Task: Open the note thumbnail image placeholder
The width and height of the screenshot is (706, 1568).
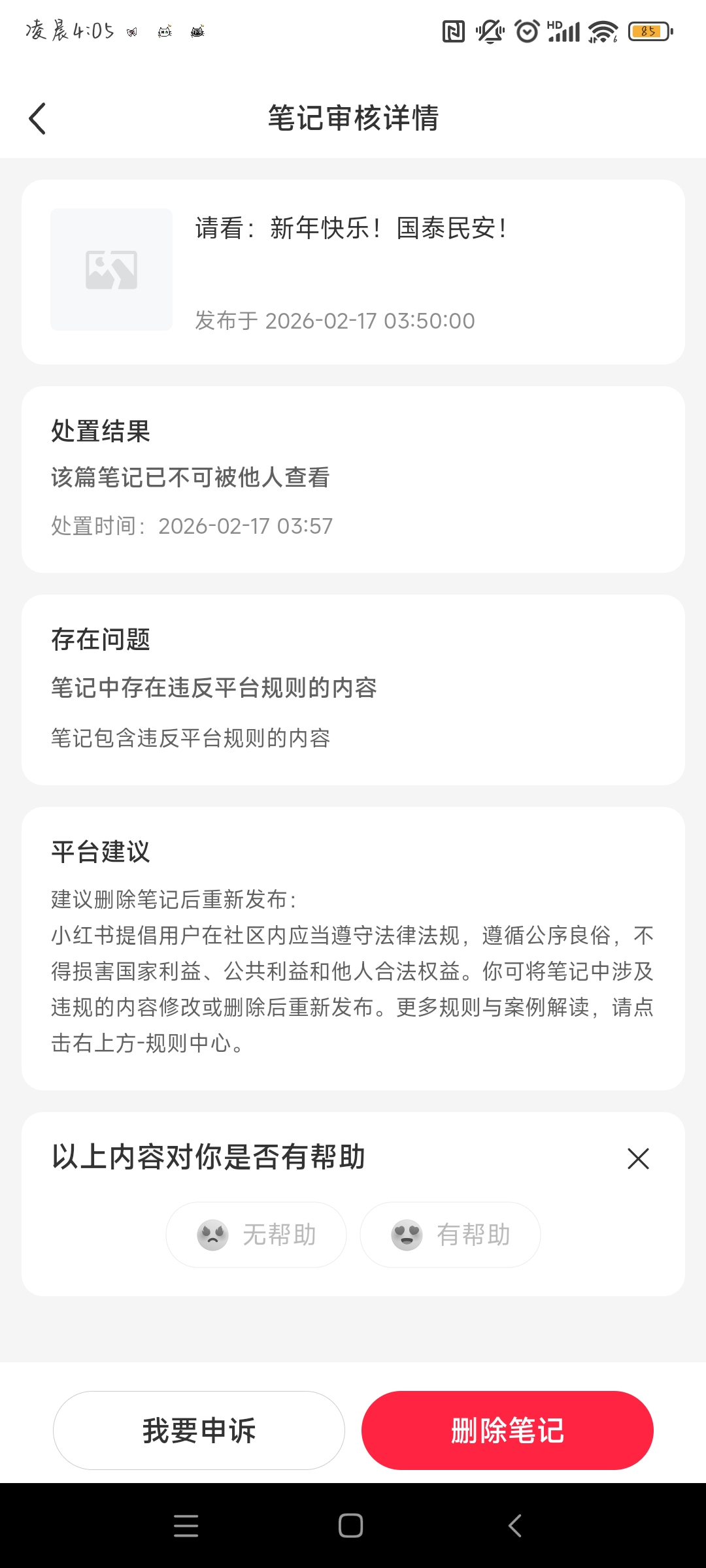Action: coord(111,269)
